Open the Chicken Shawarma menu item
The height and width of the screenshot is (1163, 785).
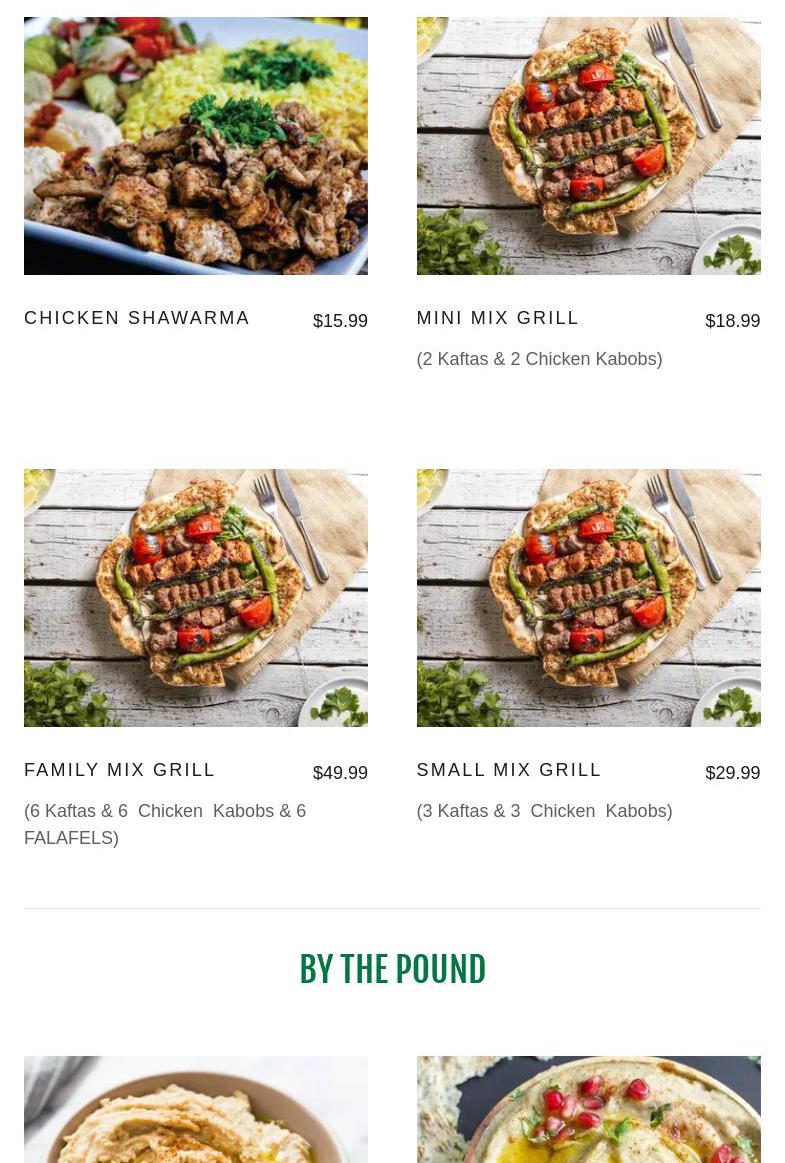pyautogui.click(x=137, y=318)
